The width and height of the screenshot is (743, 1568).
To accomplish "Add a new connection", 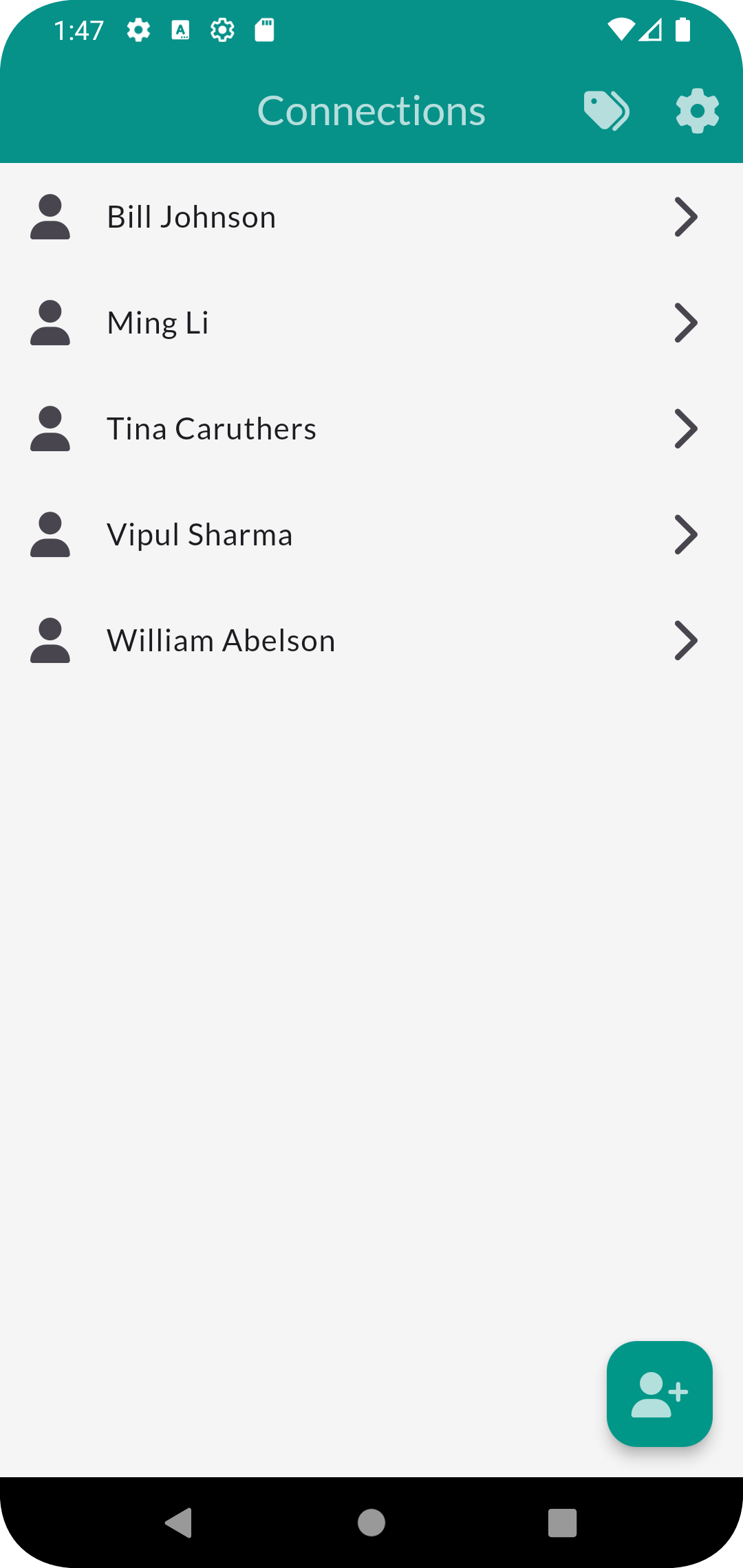I will (x=659, y=1393).
